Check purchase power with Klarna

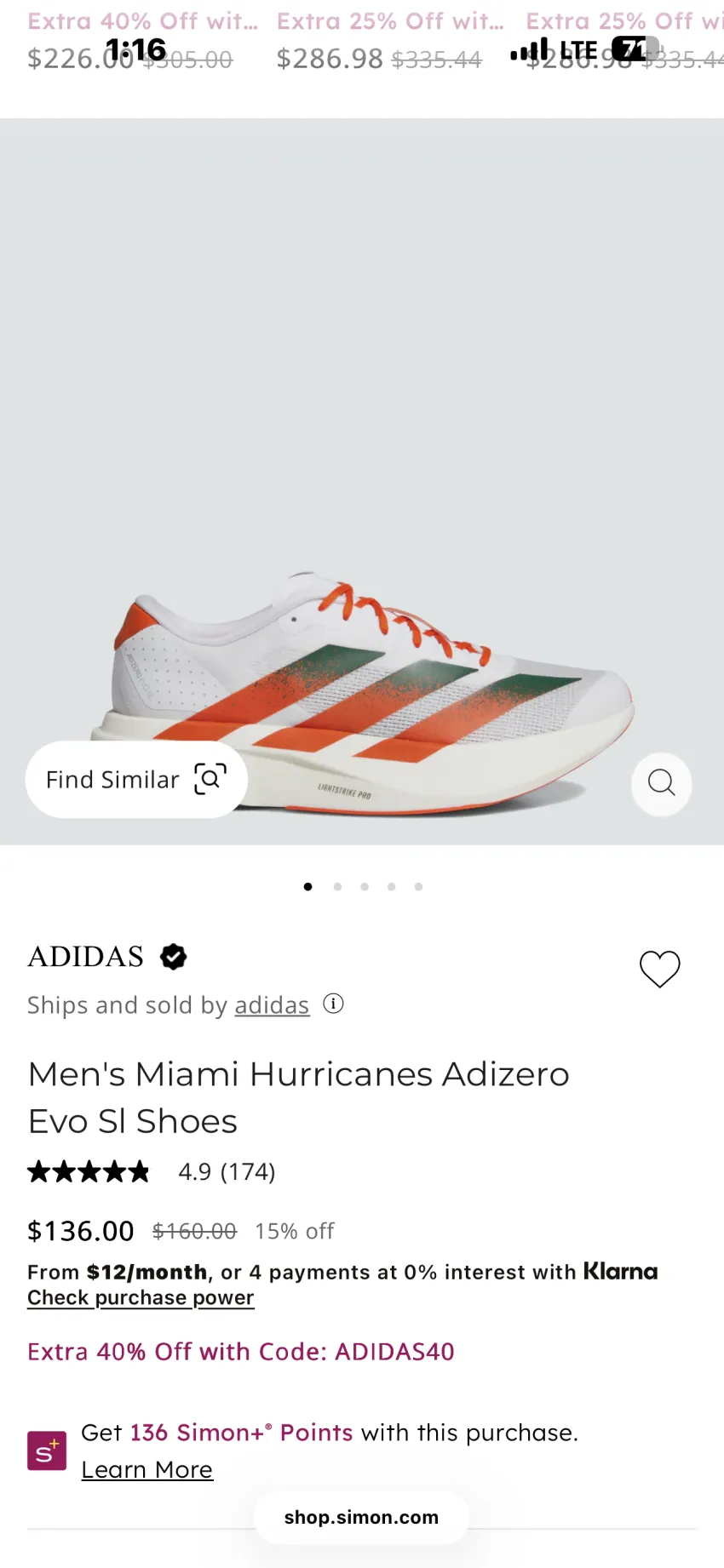pos(141,1298)
